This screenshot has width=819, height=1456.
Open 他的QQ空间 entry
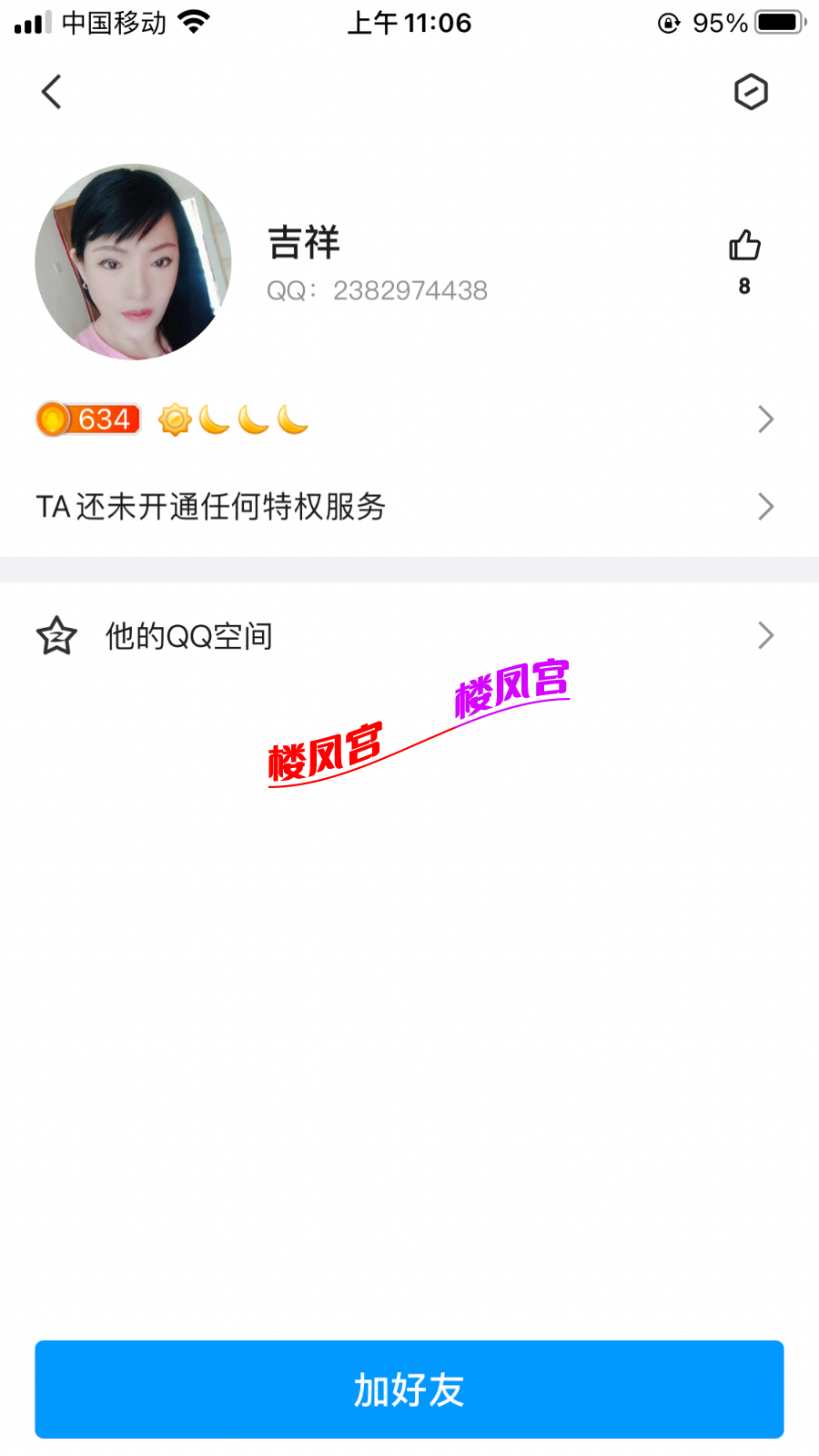click(x=188, y=635)
